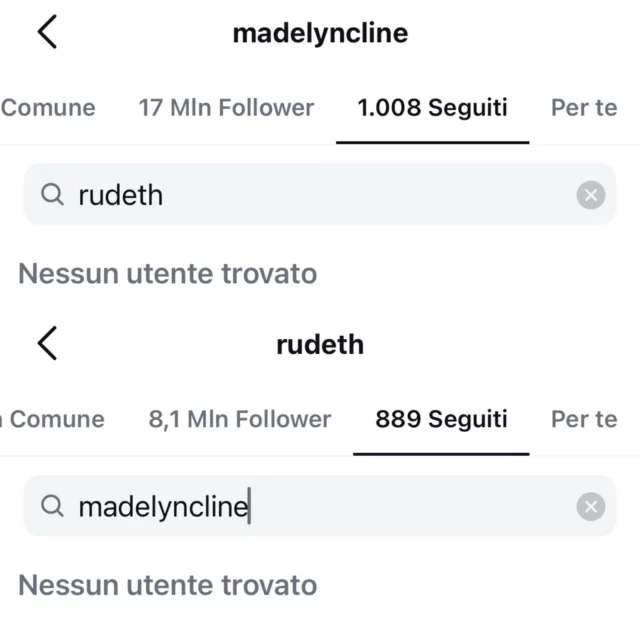The image size is (640, 640).
Task: Clear the madelyncline search text
Action: (x=591, y=507)
